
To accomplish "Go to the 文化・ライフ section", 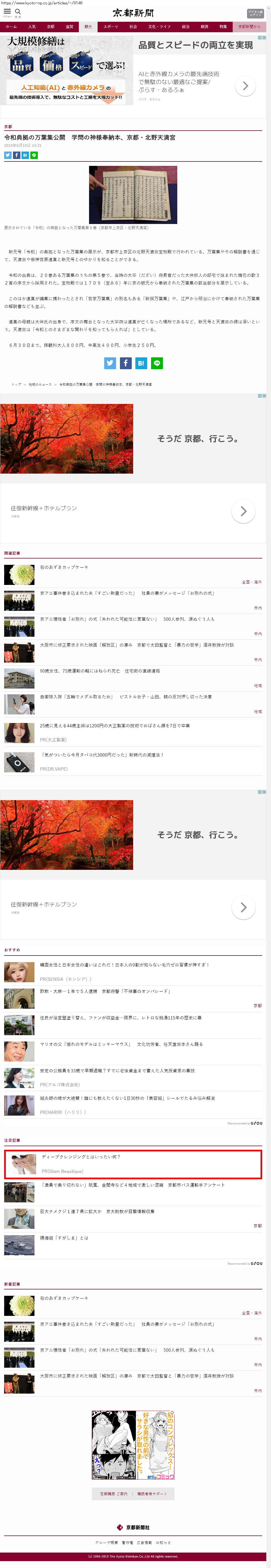I will [159, 27].
